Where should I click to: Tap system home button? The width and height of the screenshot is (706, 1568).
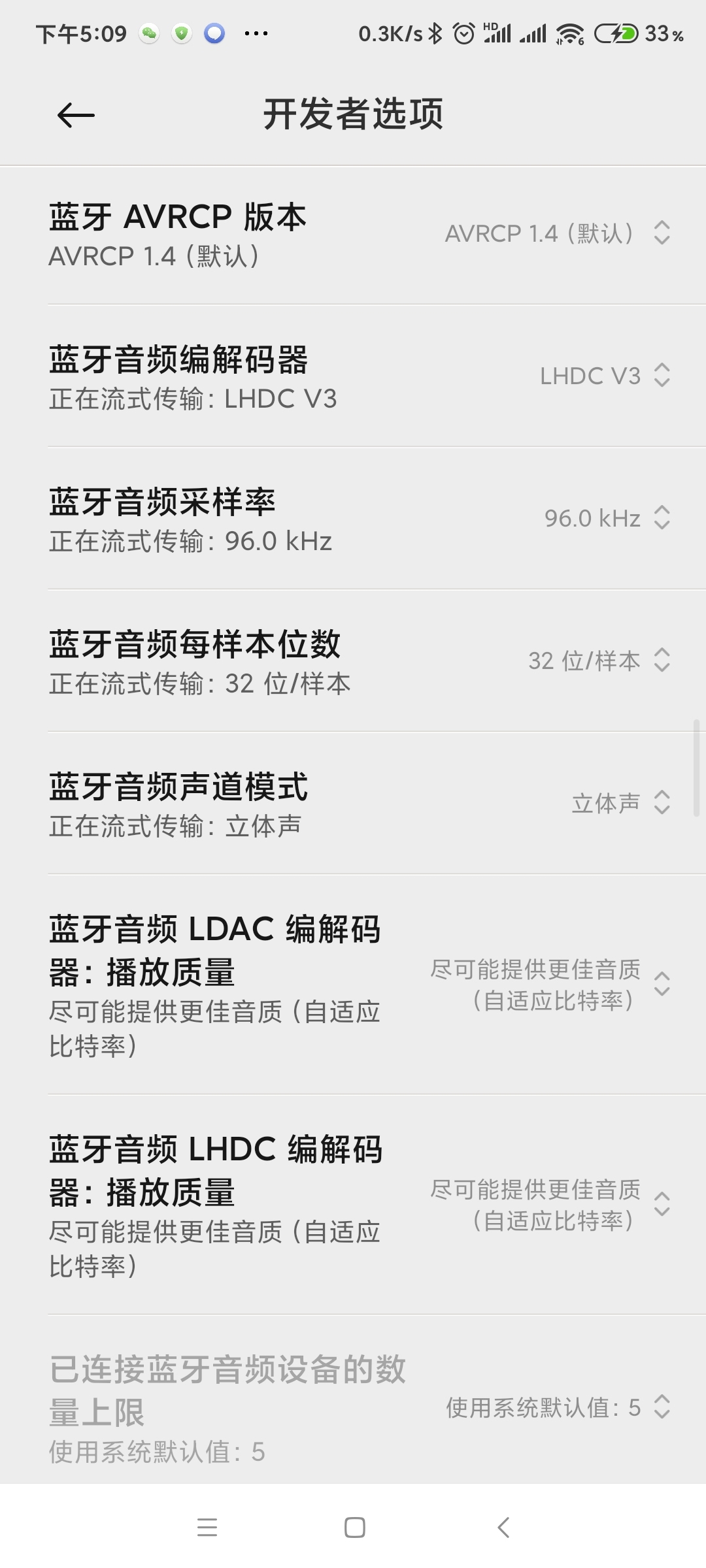tap(354, 1527)
